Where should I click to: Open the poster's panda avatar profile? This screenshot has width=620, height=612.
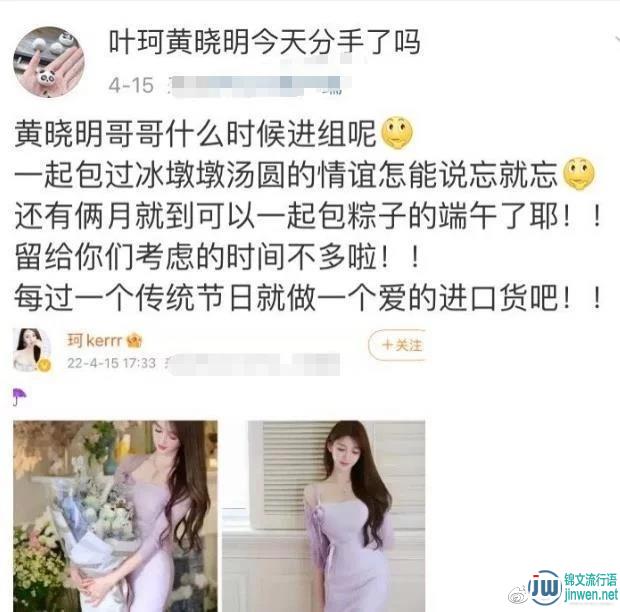pyautogui.click(x=47, y=62)
